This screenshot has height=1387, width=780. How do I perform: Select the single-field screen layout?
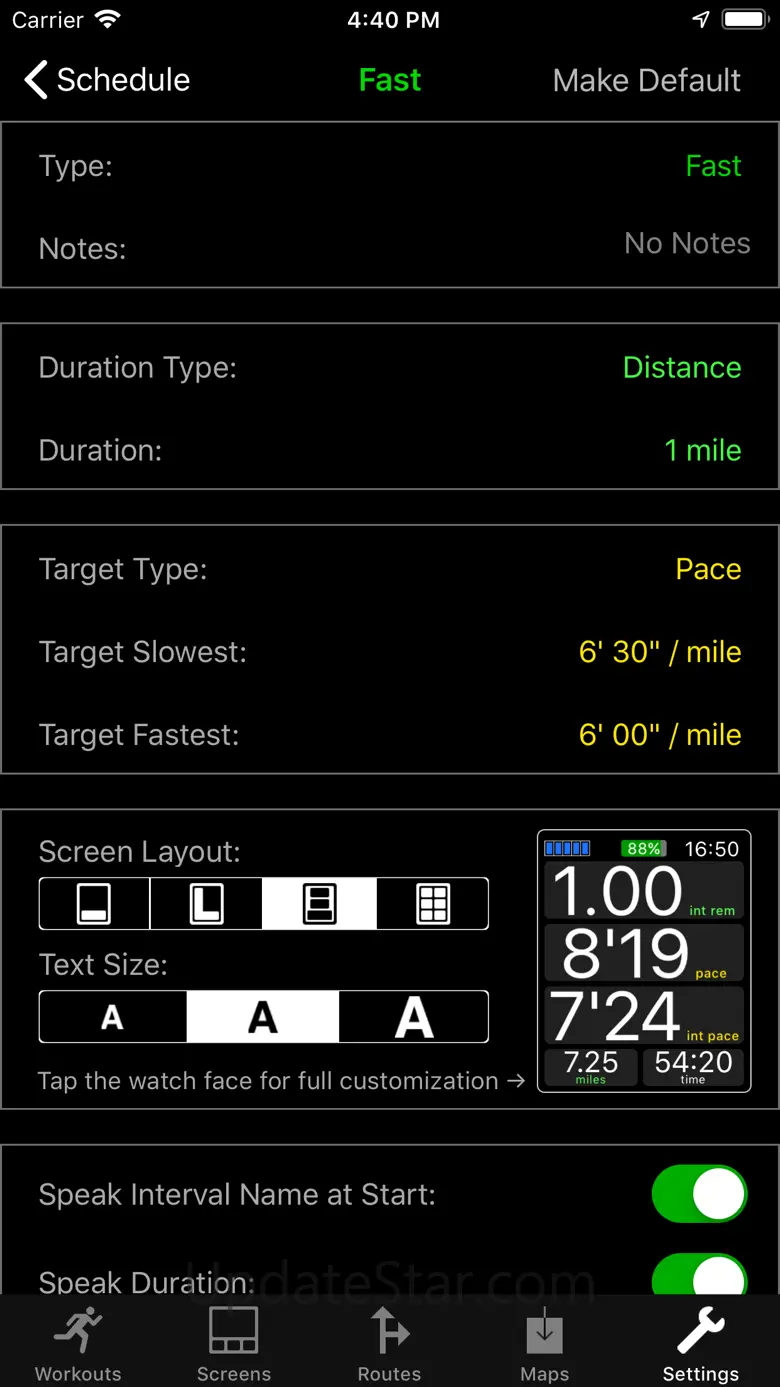[x=95, y=904]
